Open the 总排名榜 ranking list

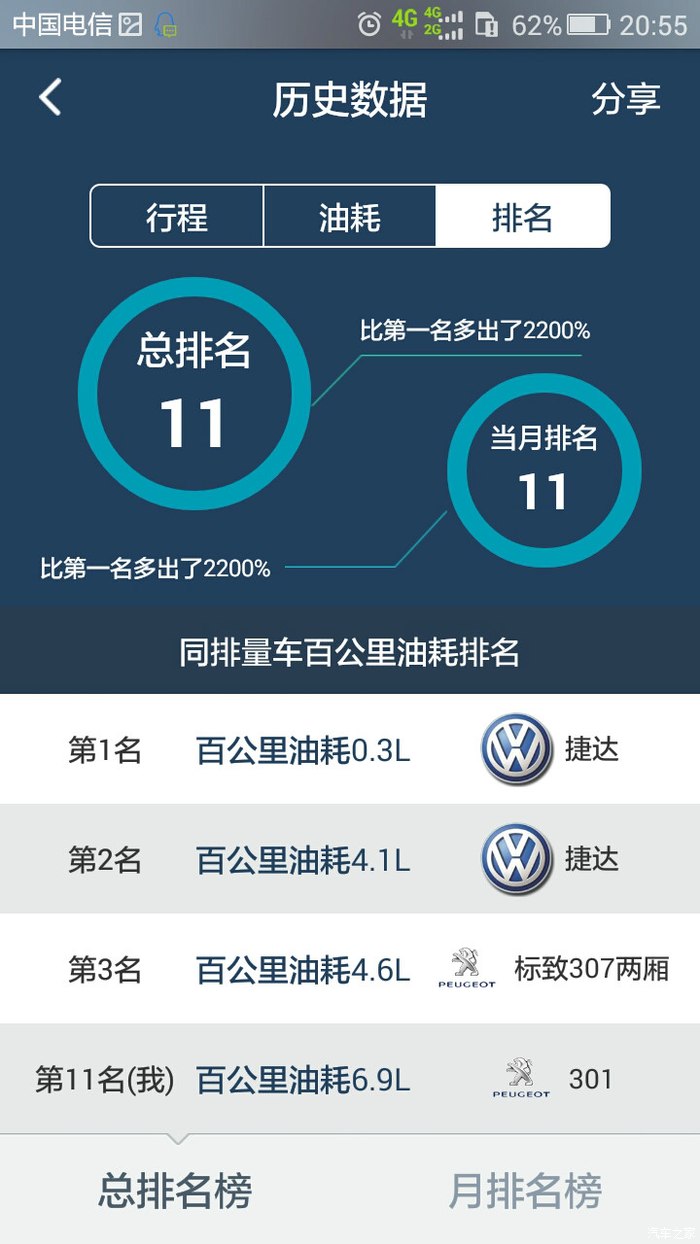[x=175, y=1190]
